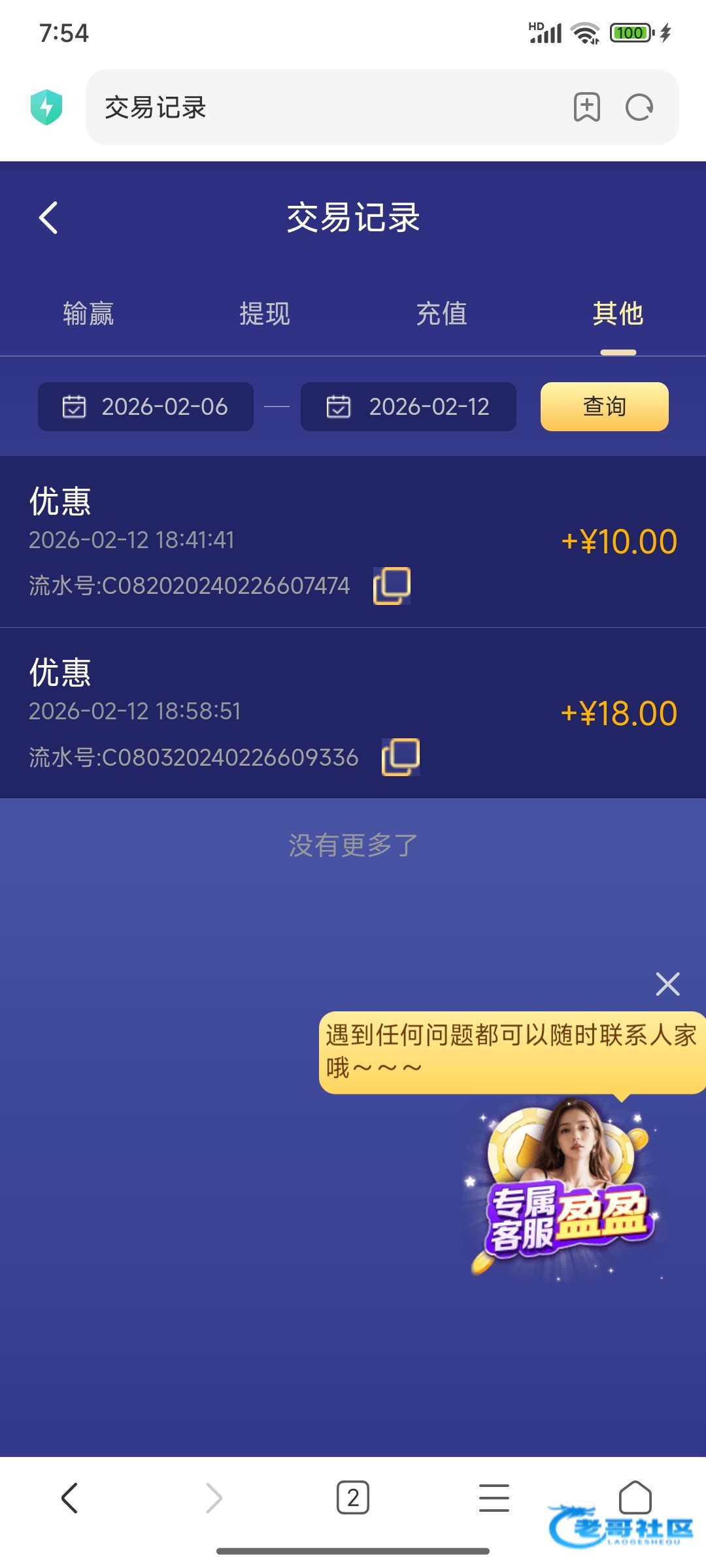Switch to the 输赢 tab

pos(88,314)
